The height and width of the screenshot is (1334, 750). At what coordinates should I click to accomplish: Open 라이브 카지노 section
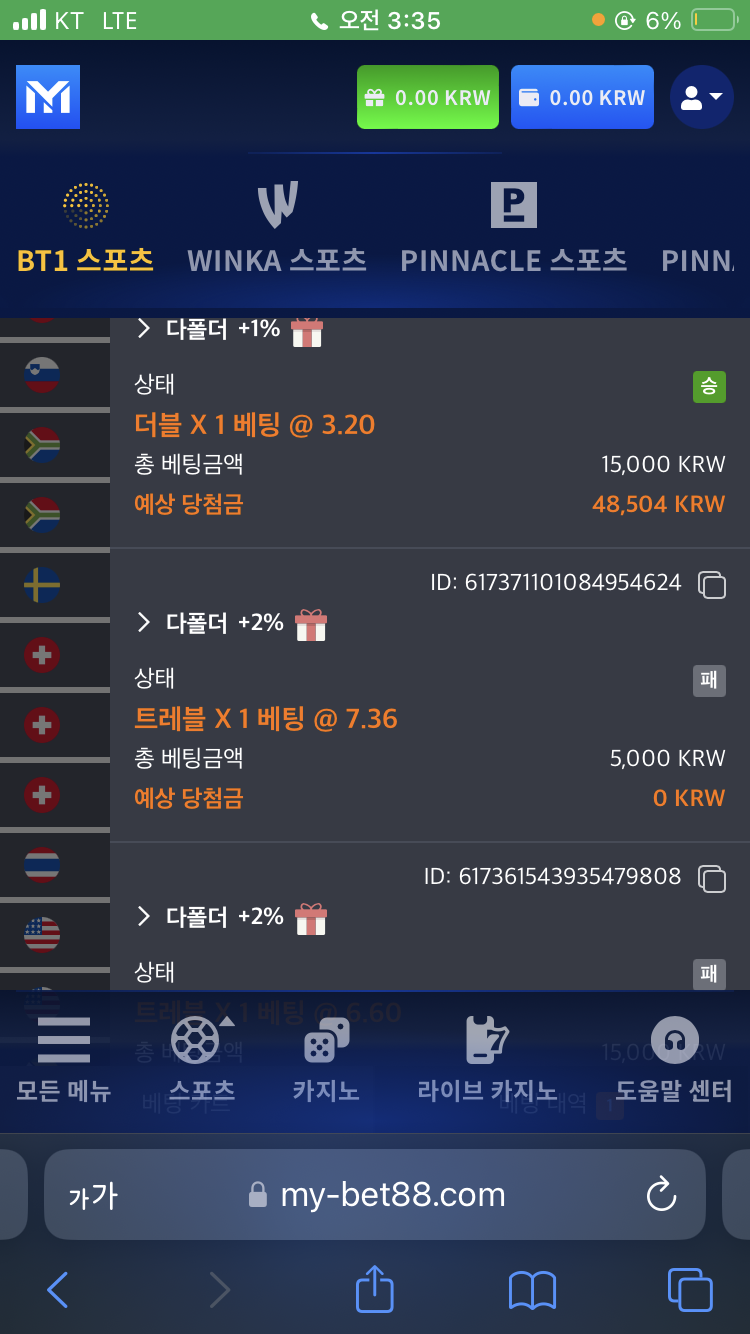point(487,1060)
